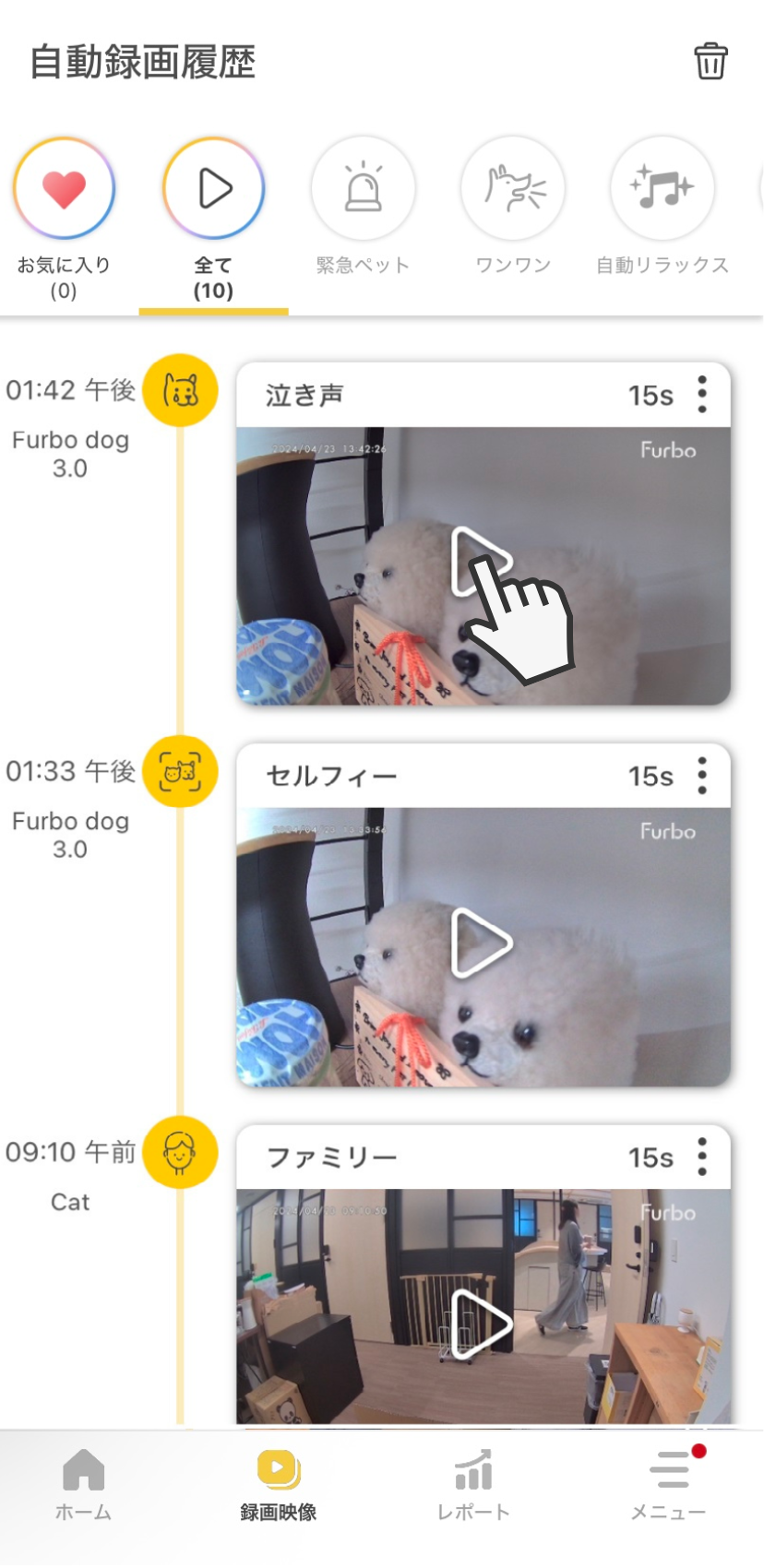Screen dimensions: 764x1568
Task: Open the メニュー navigation item
Action: (x=669, y=1485)
